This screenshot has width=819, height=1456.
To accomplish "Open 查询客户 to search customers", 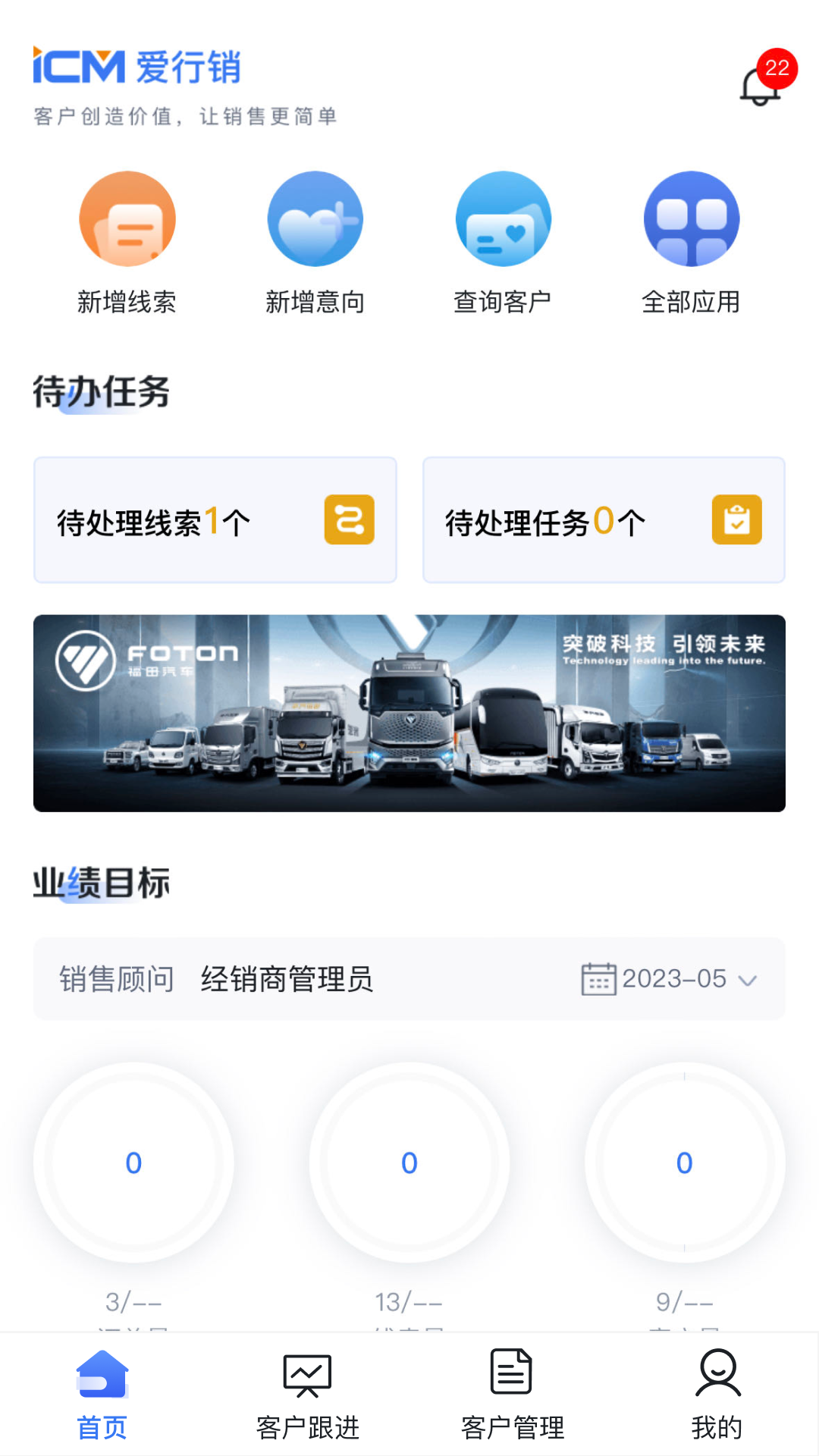I will 503,218.
